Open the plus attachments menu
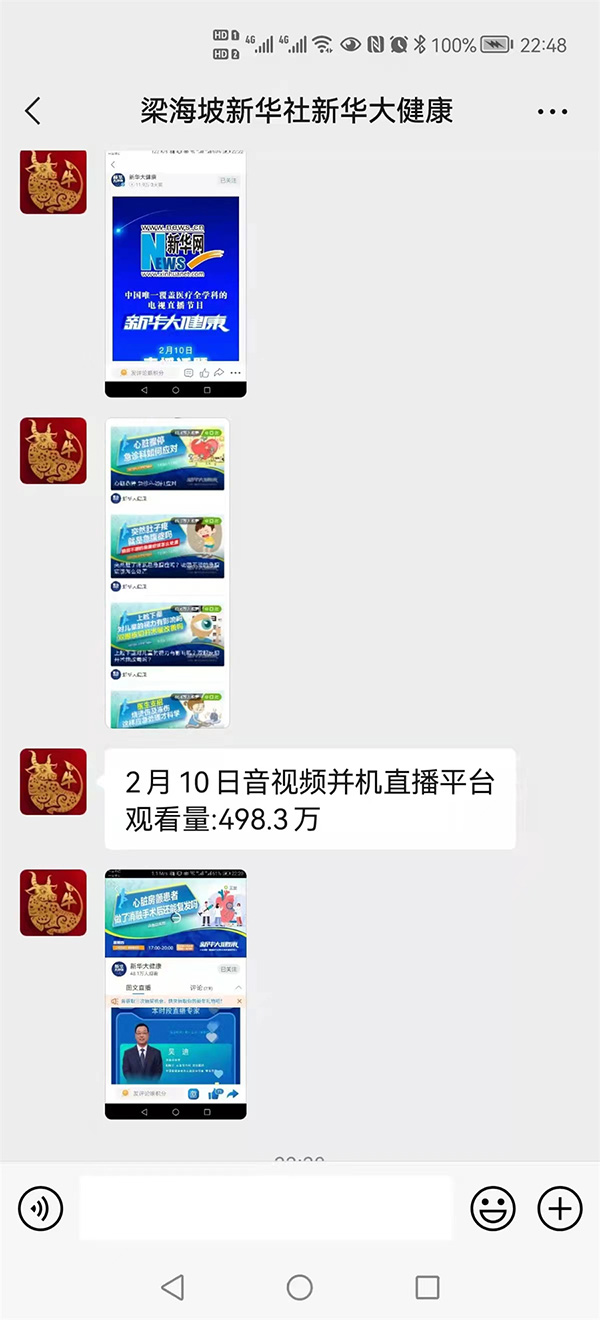 pyautogui.click(x=560, y=1208)
